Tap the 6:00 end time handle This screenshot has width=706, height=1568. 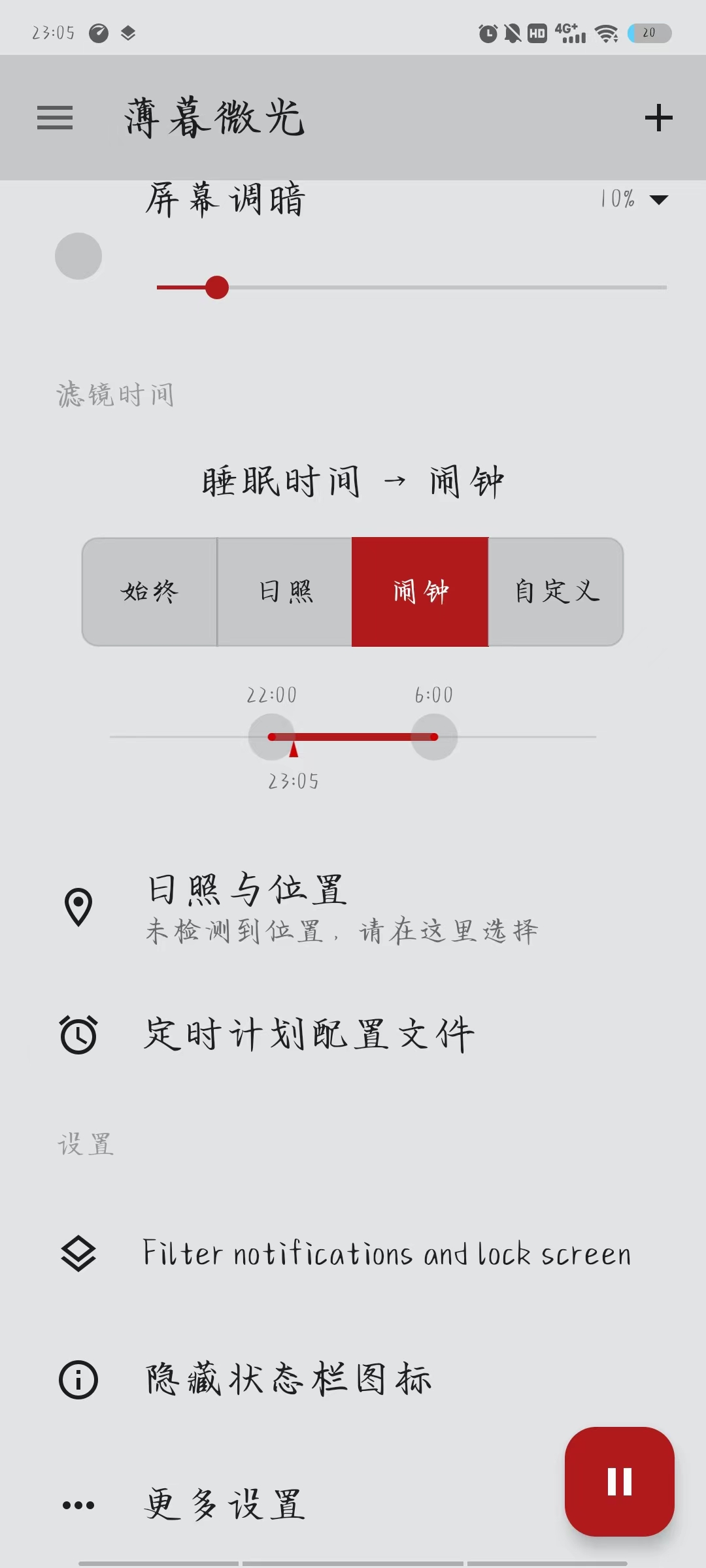coord(434,737)
